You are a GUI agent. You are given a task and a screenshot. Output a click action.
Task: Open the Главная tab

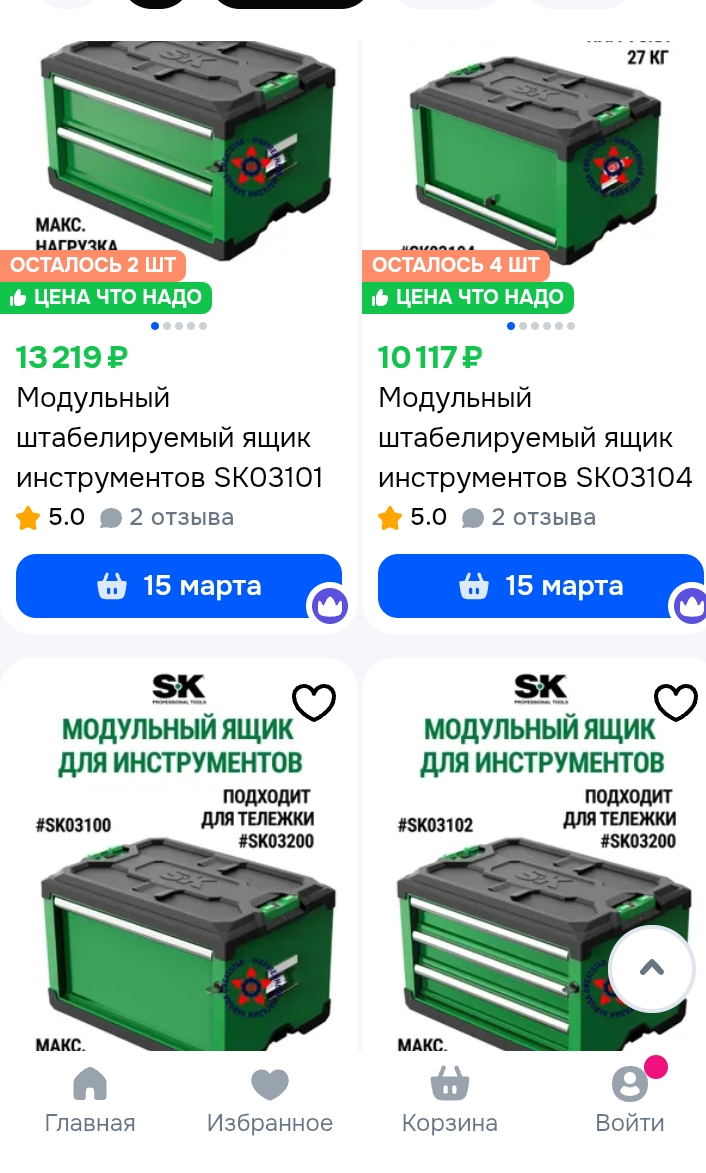pyautogui.click(x=90, y=1100)
